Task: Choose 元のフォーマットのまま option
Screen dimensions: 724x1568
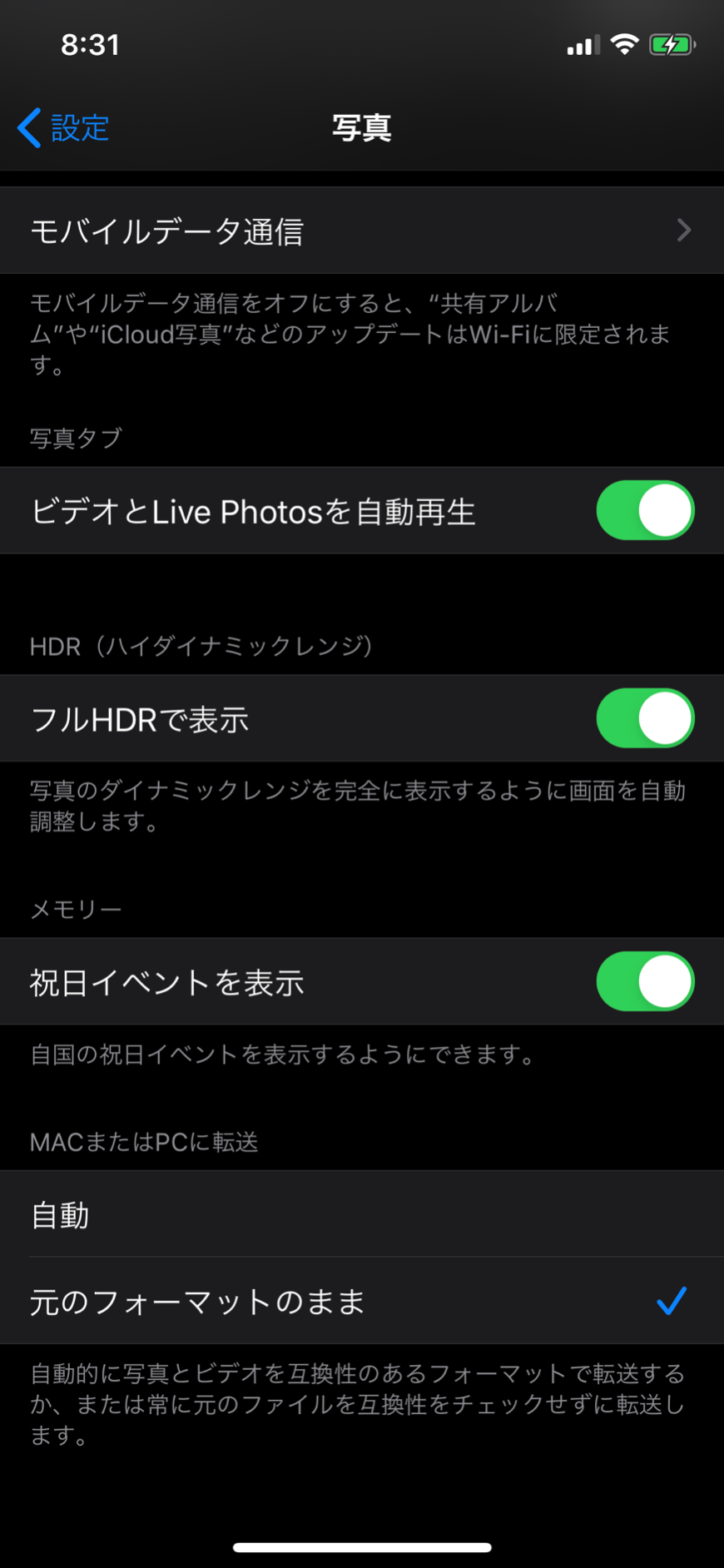Action: point(362,1301)
